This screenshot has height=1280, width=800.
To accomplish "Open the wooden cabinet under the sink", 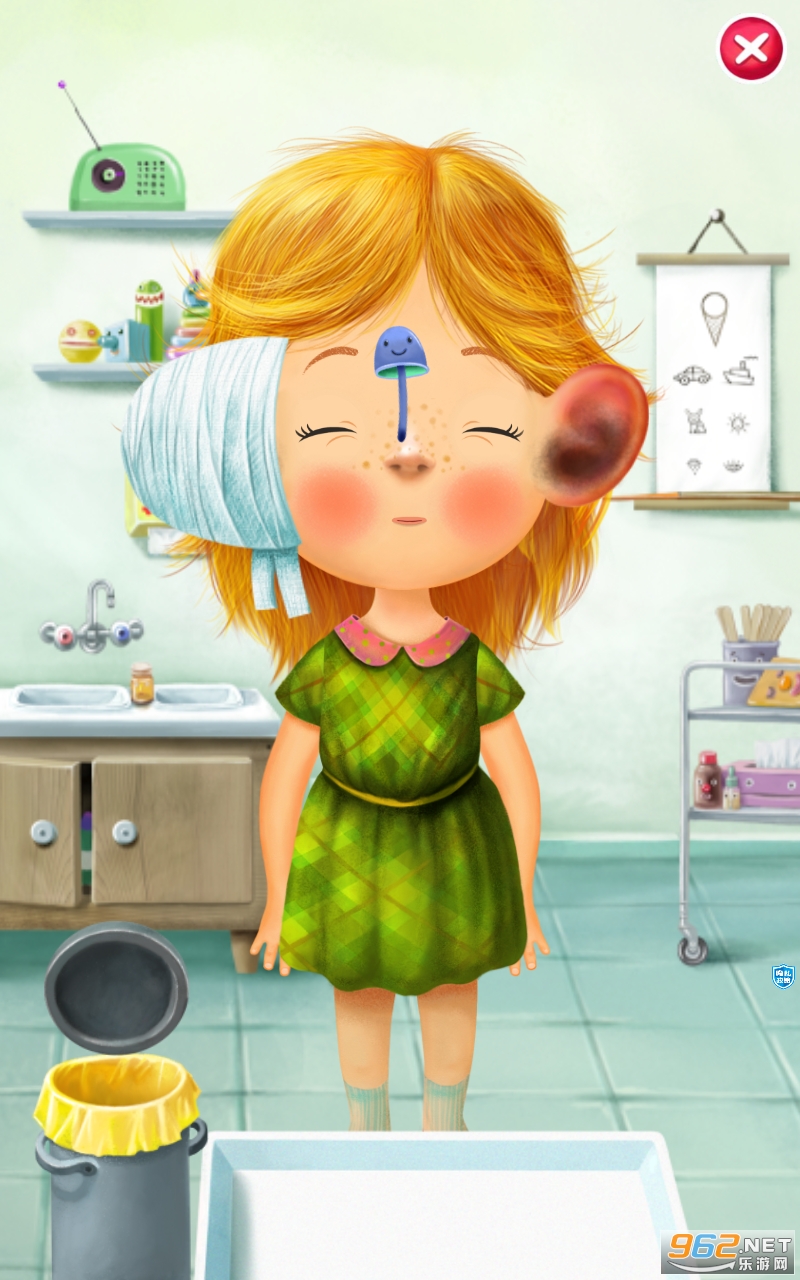I will (170, 828).
